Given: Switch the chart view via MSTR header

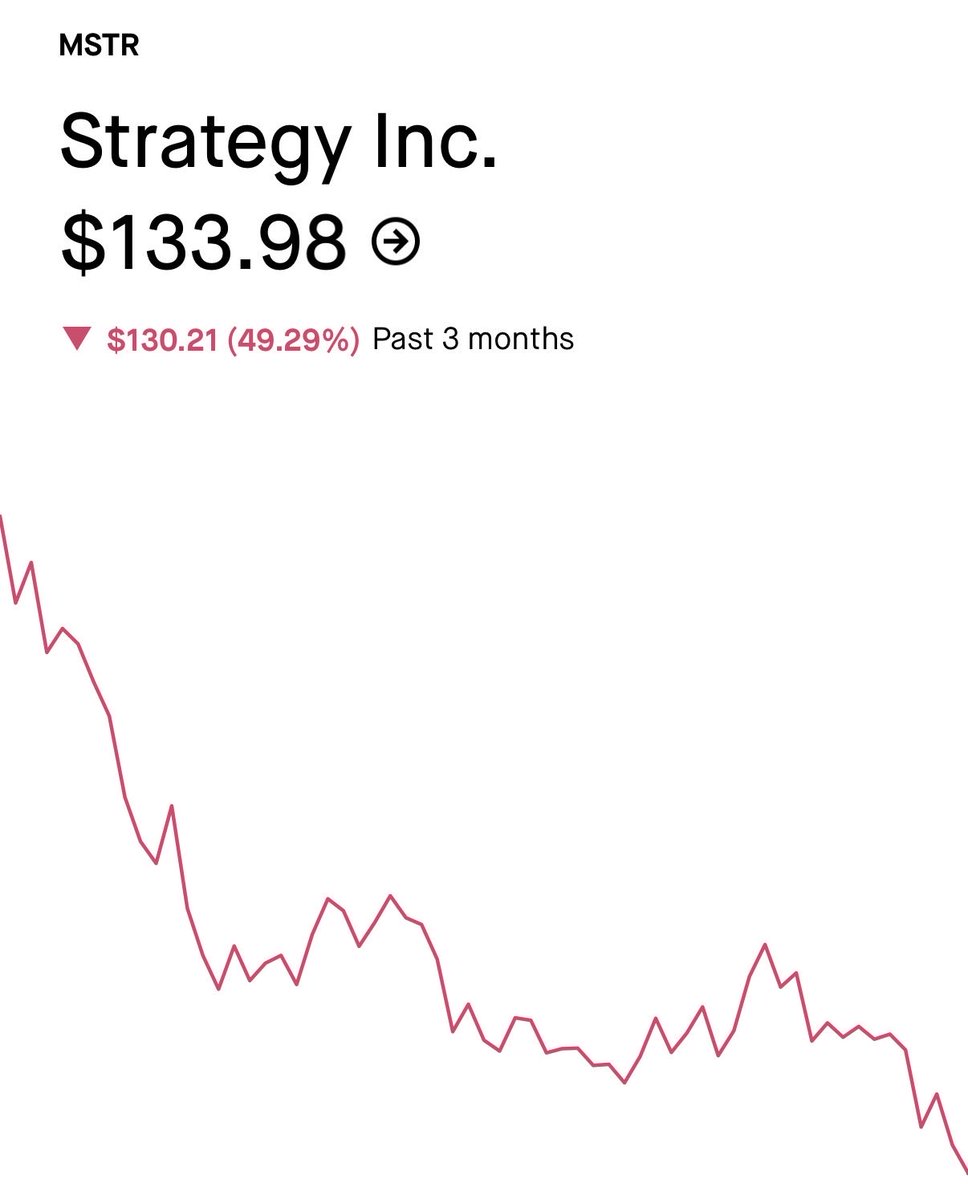Looking at the screenshot, I should (x=98, y=45).
